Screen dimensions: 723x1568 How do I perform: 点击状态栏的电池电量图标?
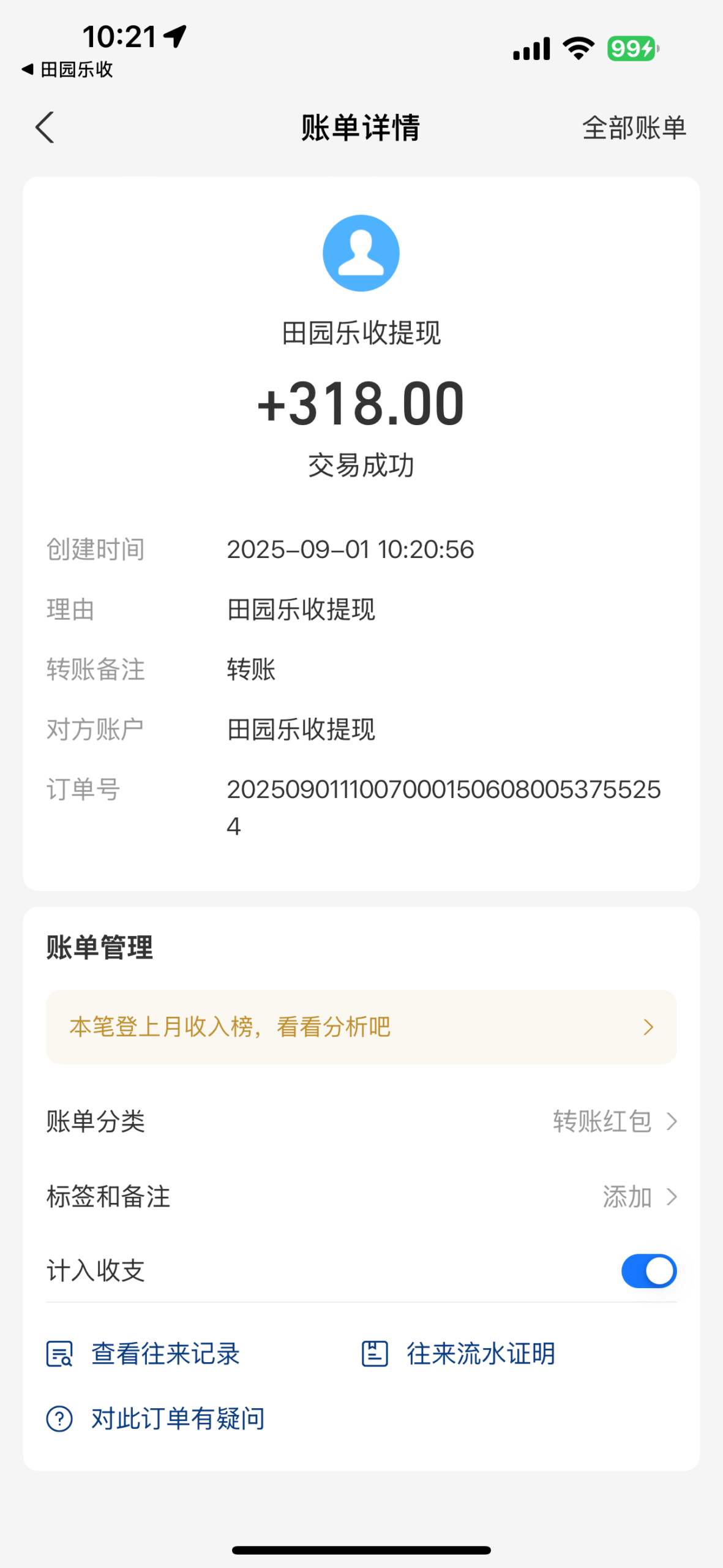click(x=631, y=47)
